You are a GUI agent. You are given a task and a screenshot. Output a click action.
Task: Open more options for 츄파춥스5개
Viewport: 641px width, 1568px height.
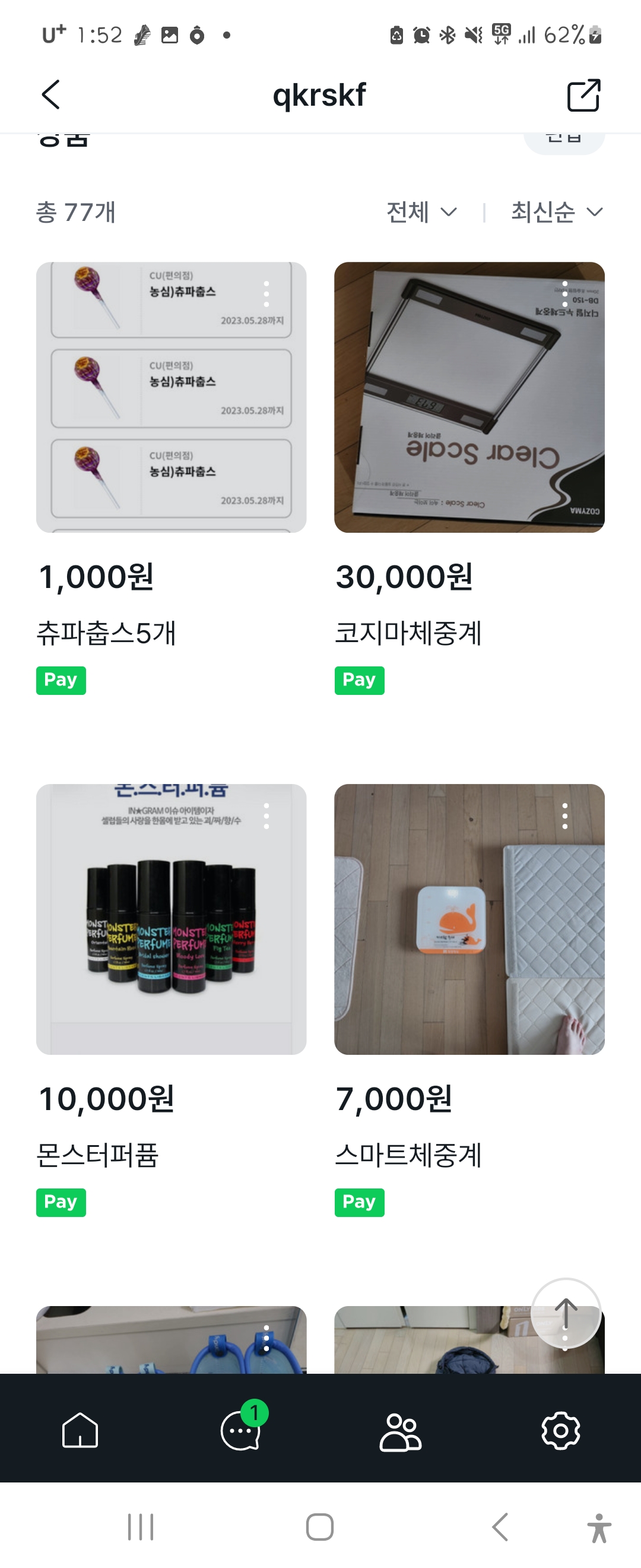click(266, 294)
